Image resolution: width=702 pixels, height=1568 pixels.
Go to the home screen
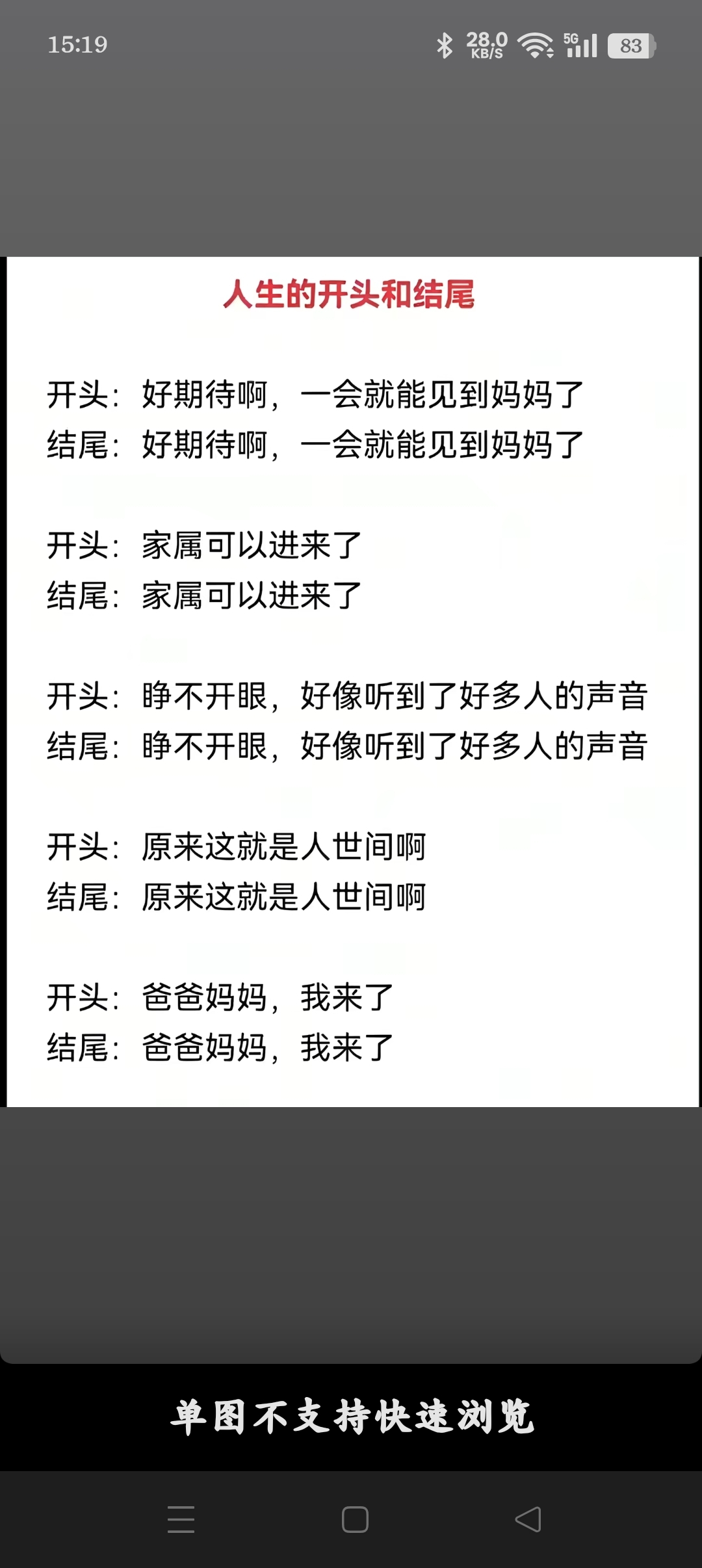pos(355,1519)
